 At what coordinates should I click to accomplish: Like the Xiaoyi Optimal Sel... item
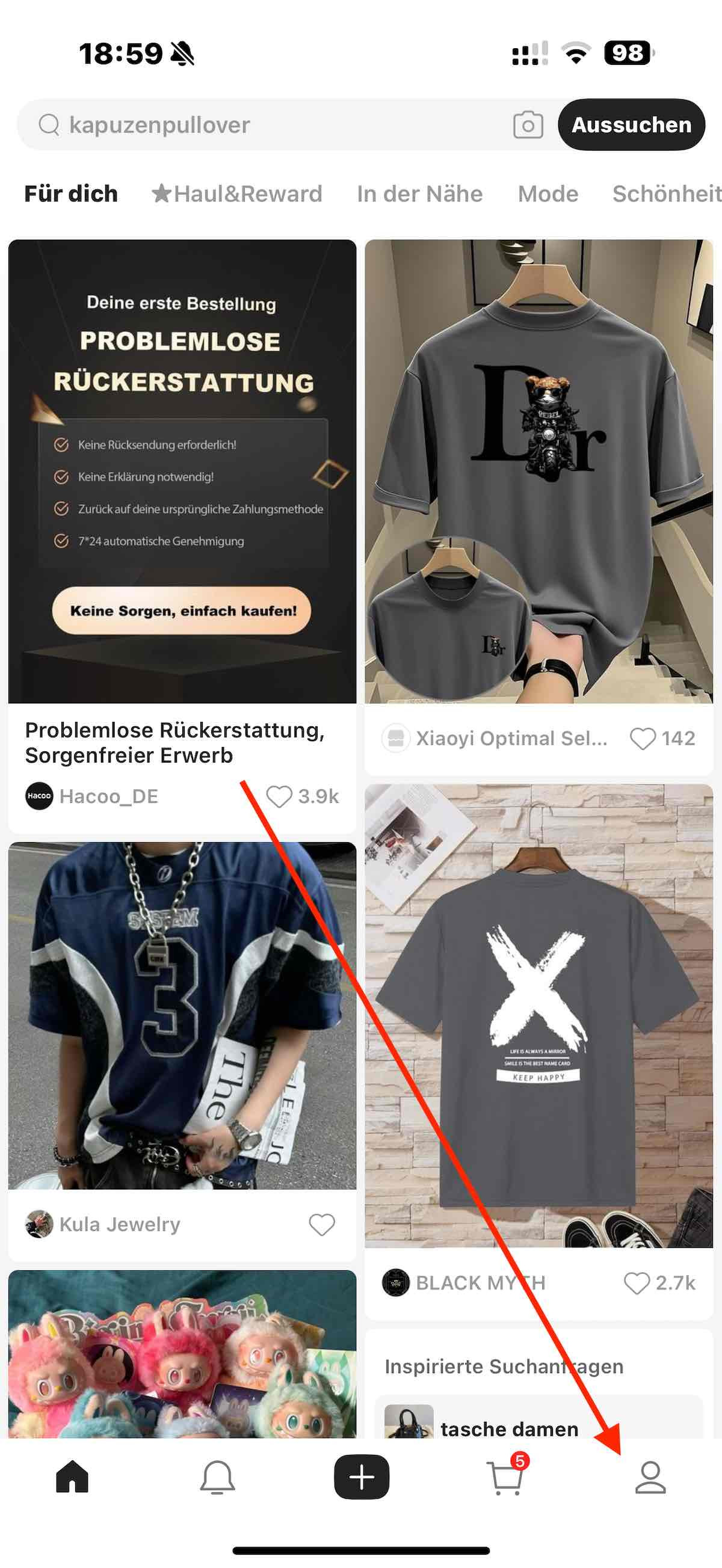coord(642,739)
